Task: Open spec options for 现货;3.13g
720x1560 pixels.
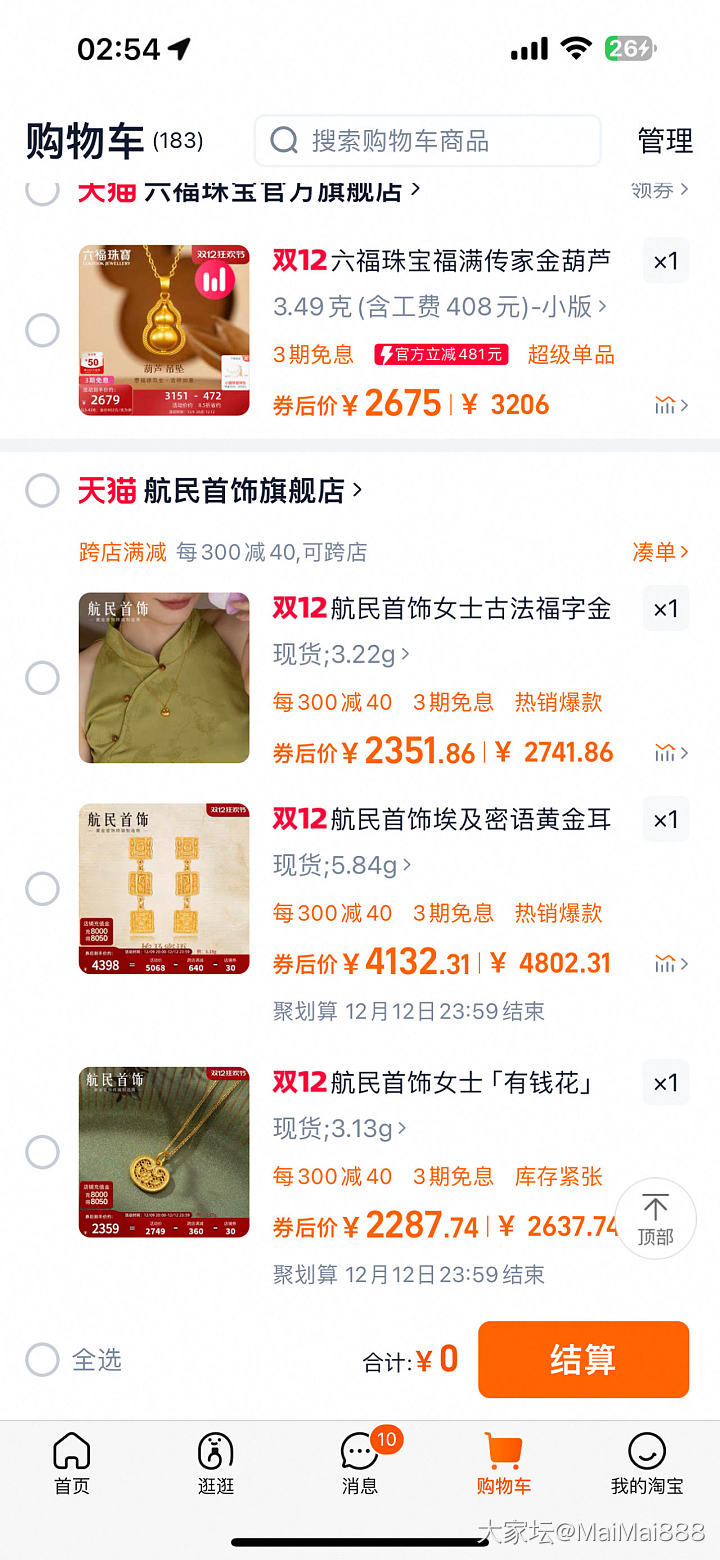Action: click(339, 1129)
